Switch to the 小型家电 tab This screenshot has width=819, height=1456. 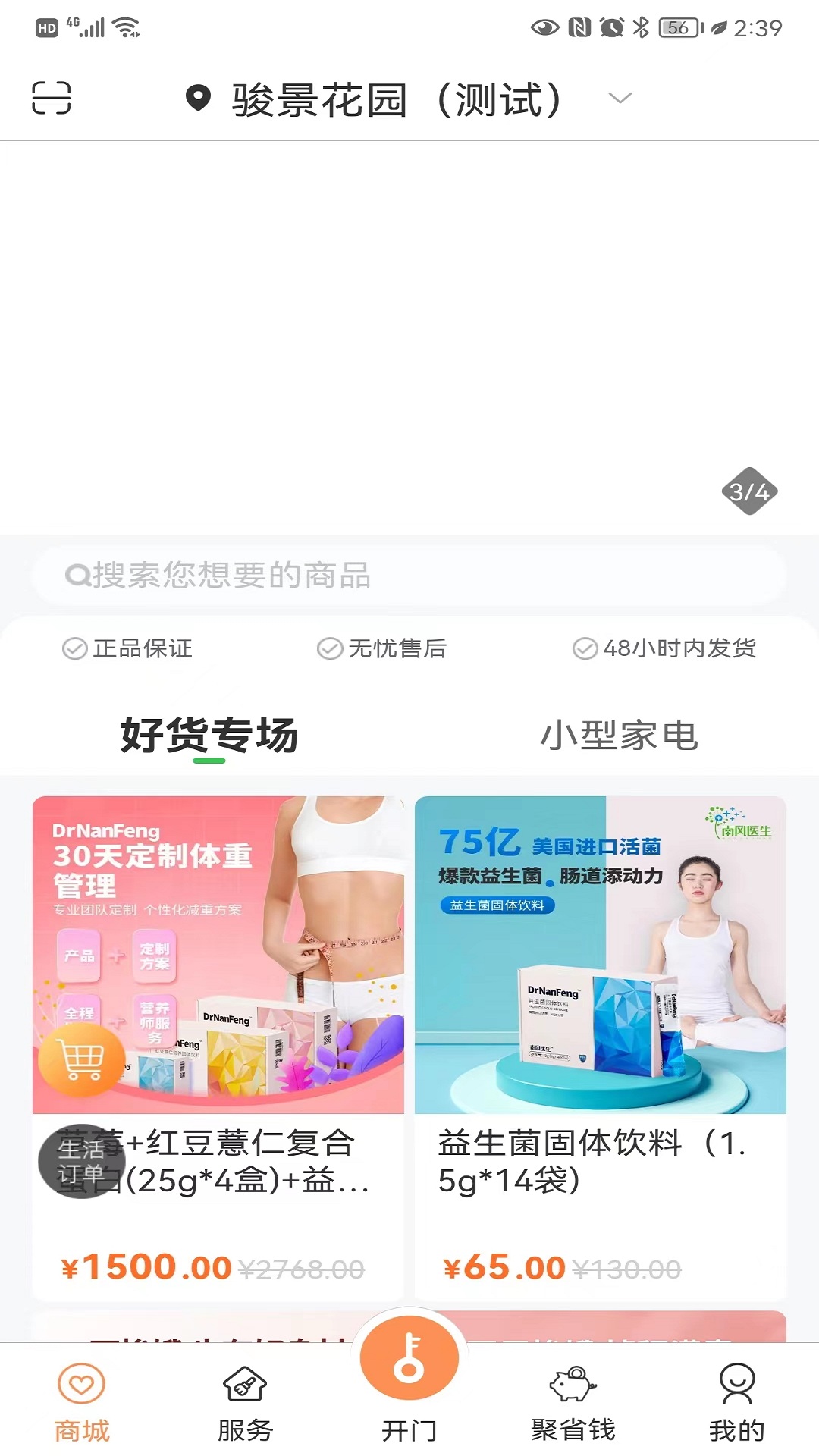click(x=622, y=734)
